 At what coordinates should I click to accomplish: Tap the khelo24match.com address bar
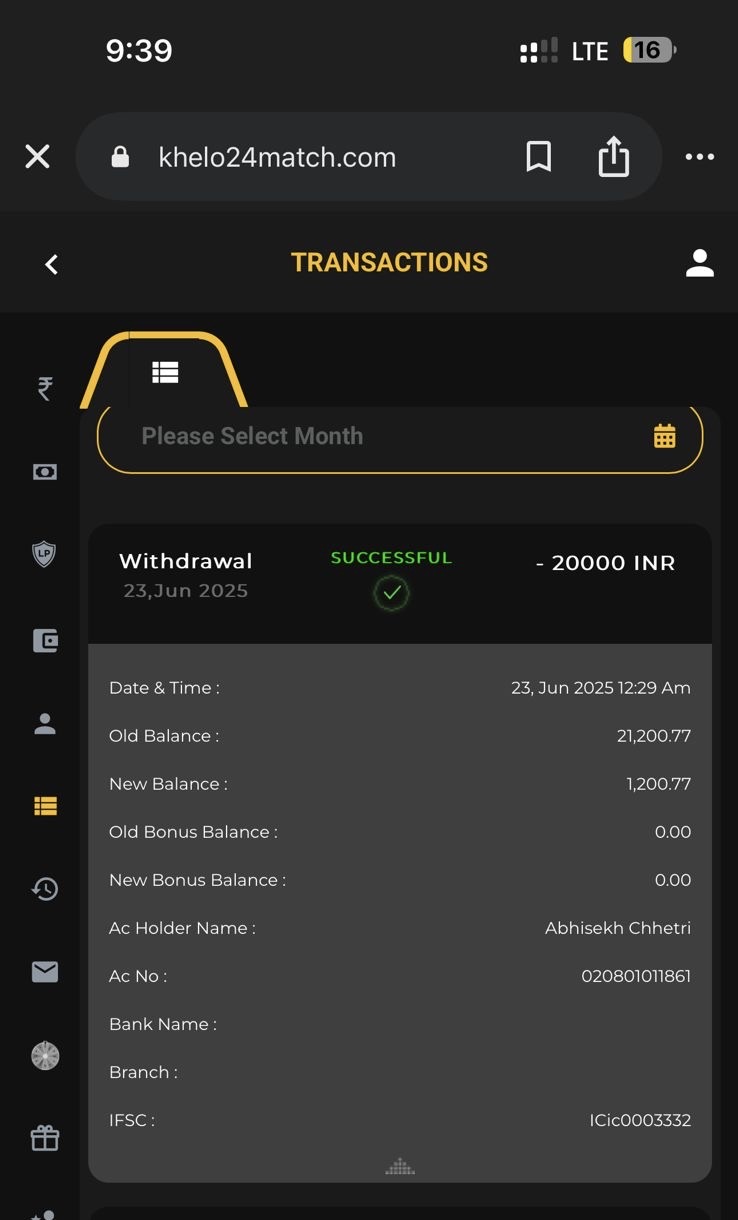click(x=277, y=157)
